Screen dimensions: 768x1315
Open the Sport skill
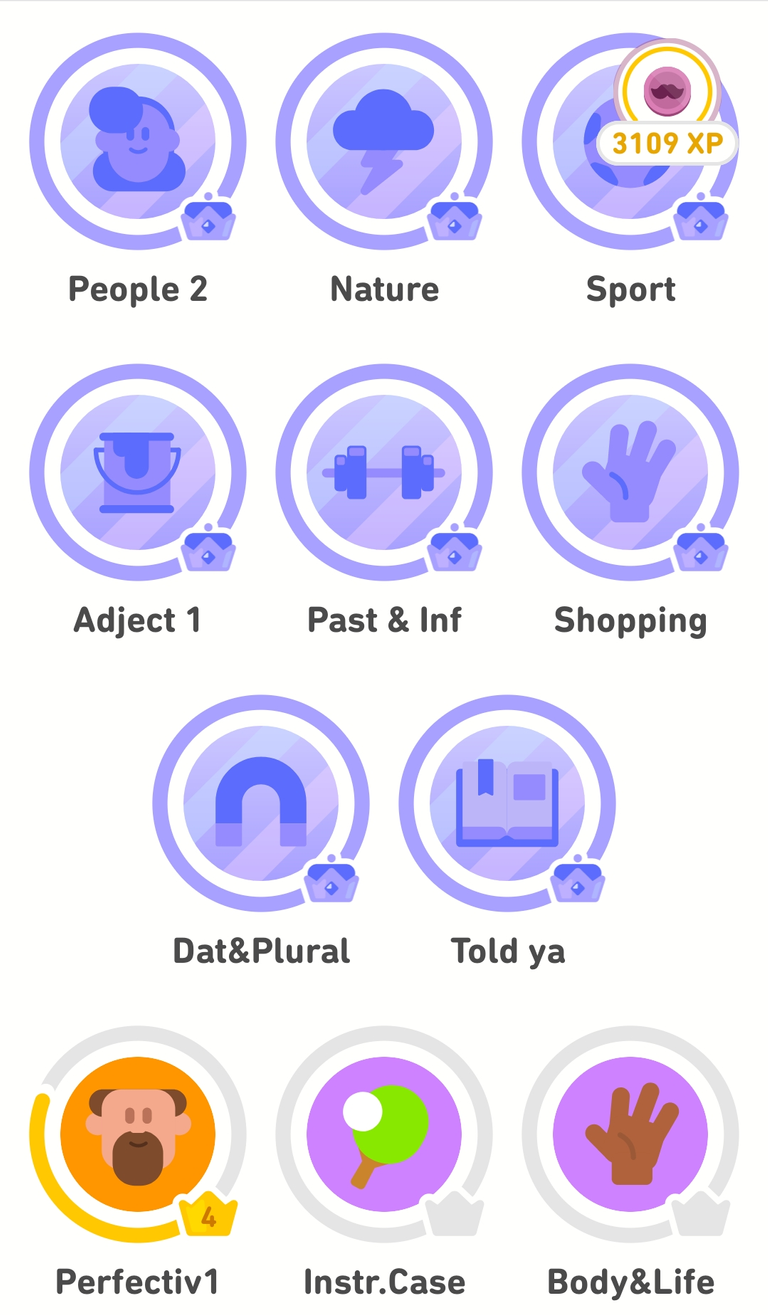click(630, 141)
